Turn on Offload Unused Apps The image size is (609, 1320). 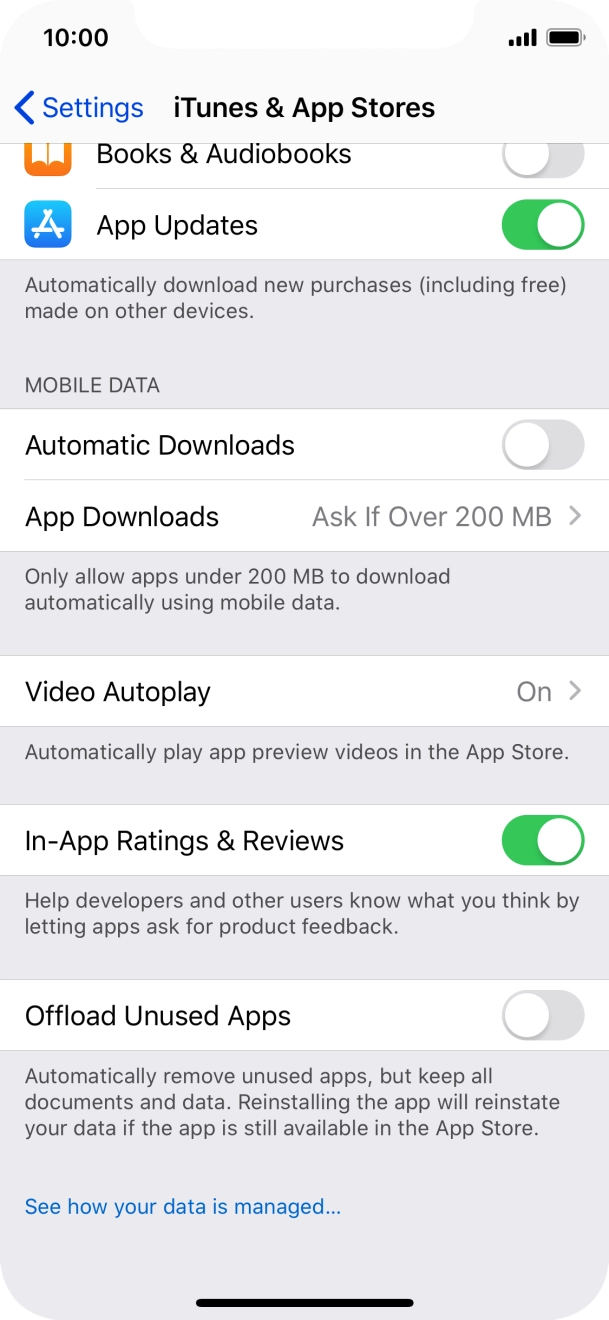542,1016
